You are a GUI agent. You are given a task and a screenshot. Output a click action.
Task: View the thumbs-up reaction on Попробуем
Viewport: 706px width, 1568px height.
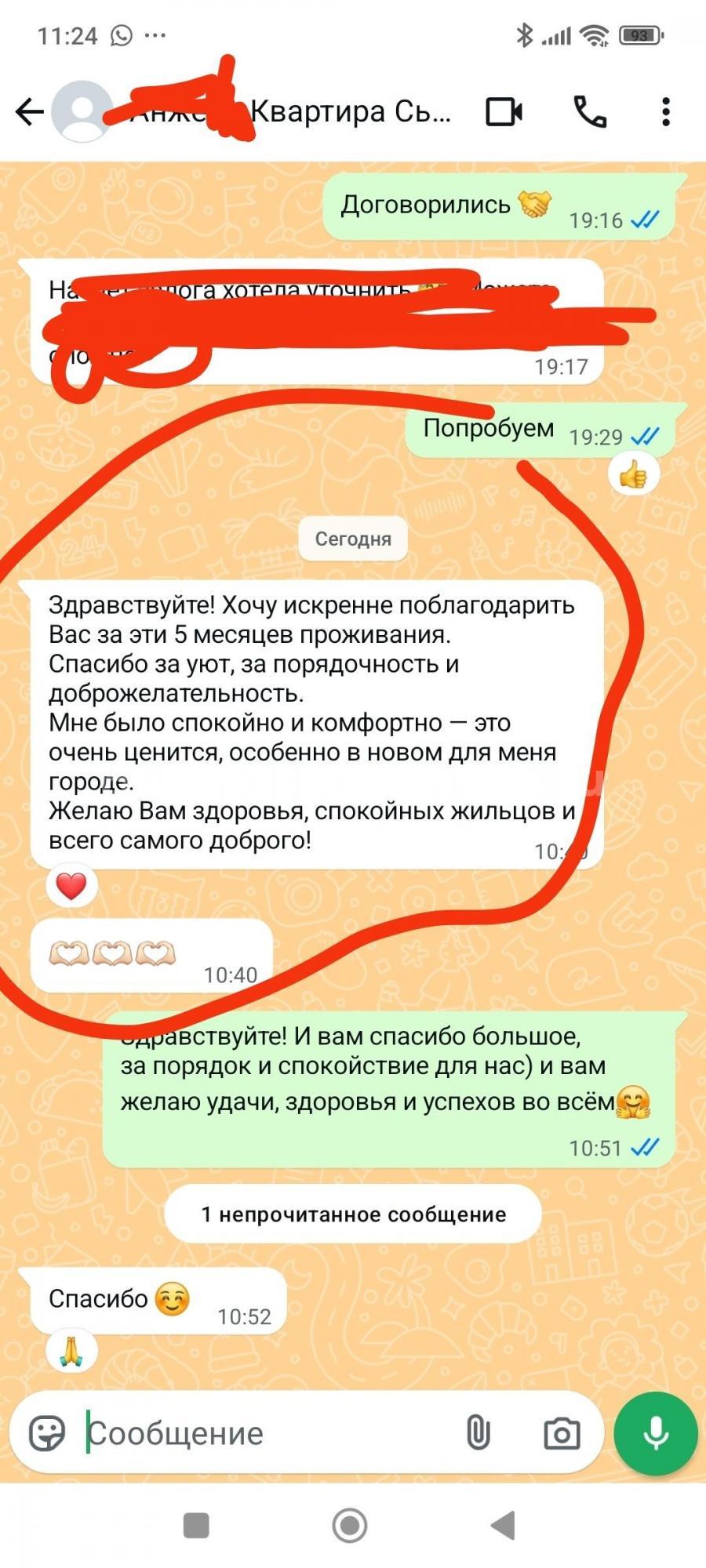[x=634, y=474]
